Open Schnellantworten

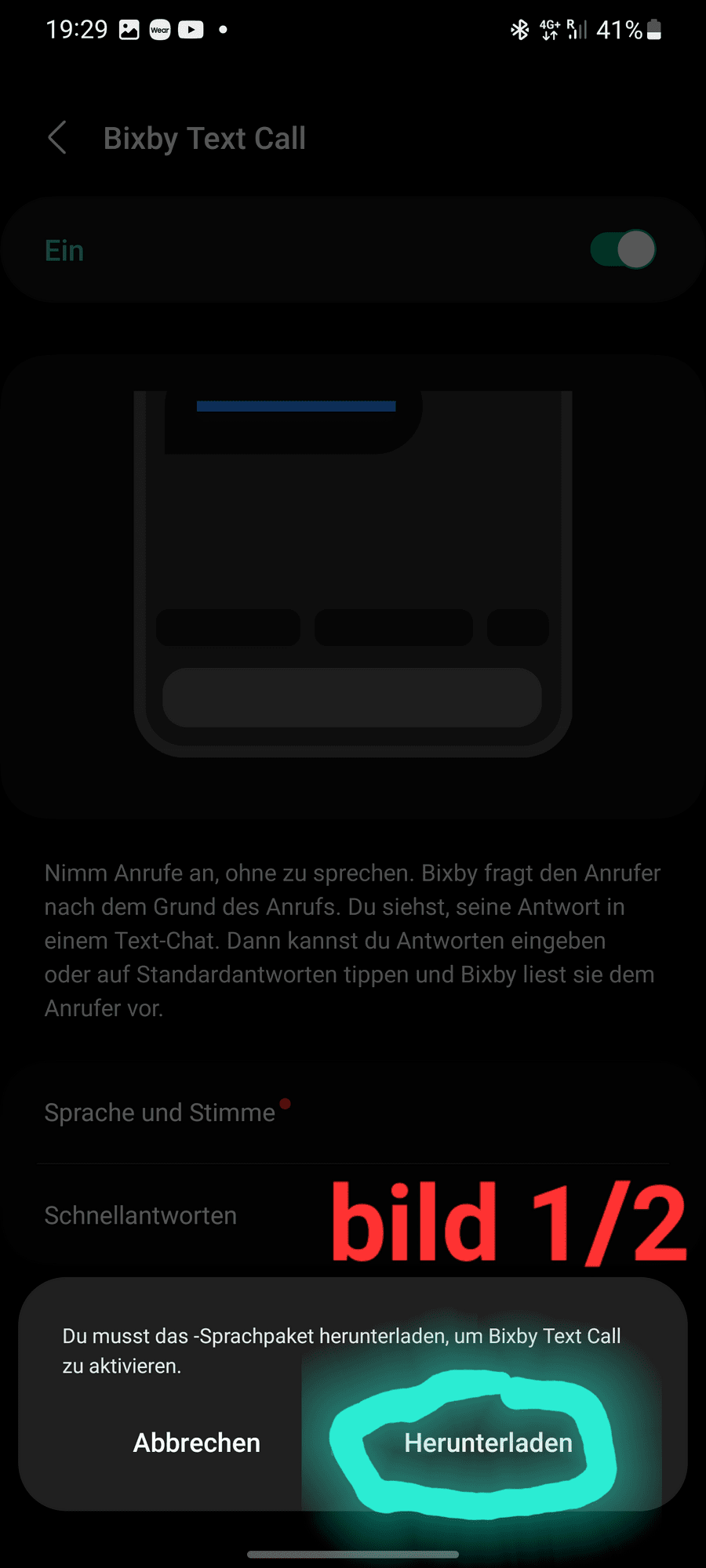coord(141,1215)
